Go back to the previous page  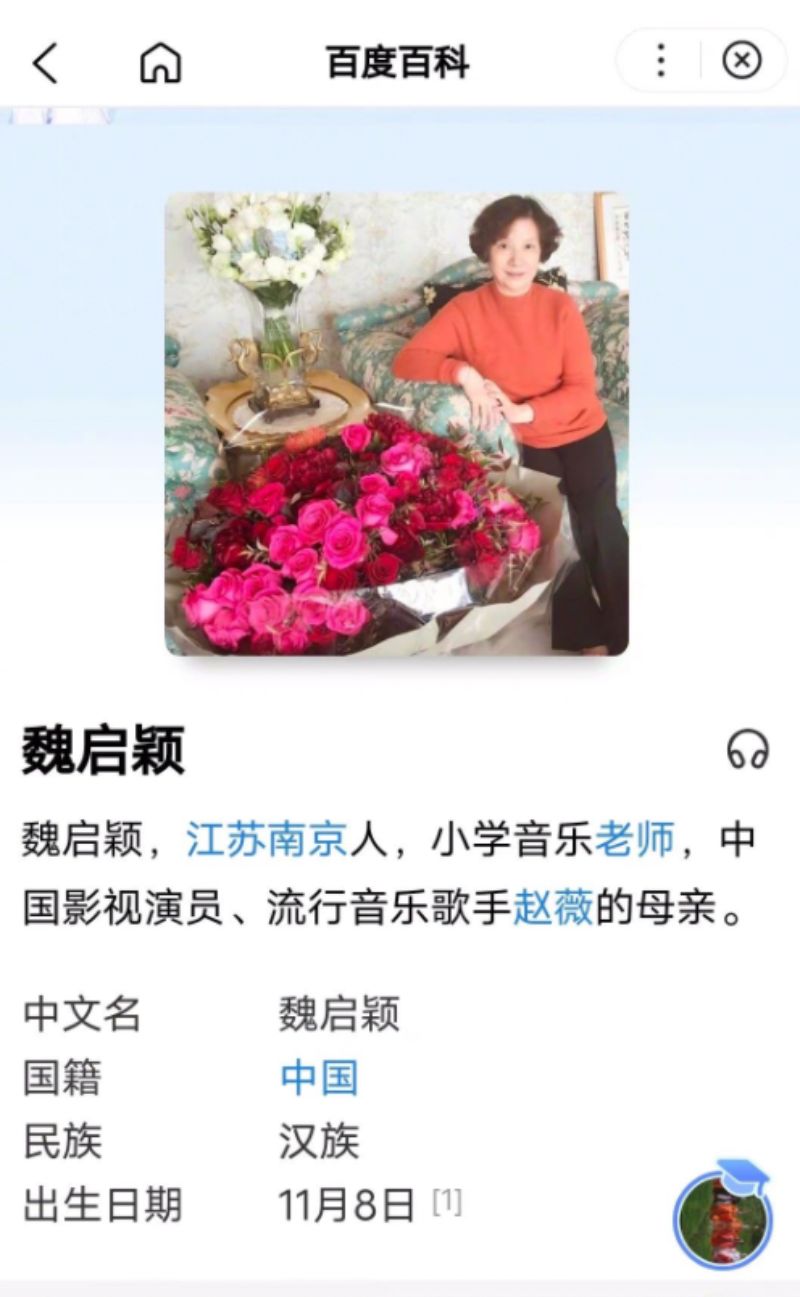[x=46, y=63]
